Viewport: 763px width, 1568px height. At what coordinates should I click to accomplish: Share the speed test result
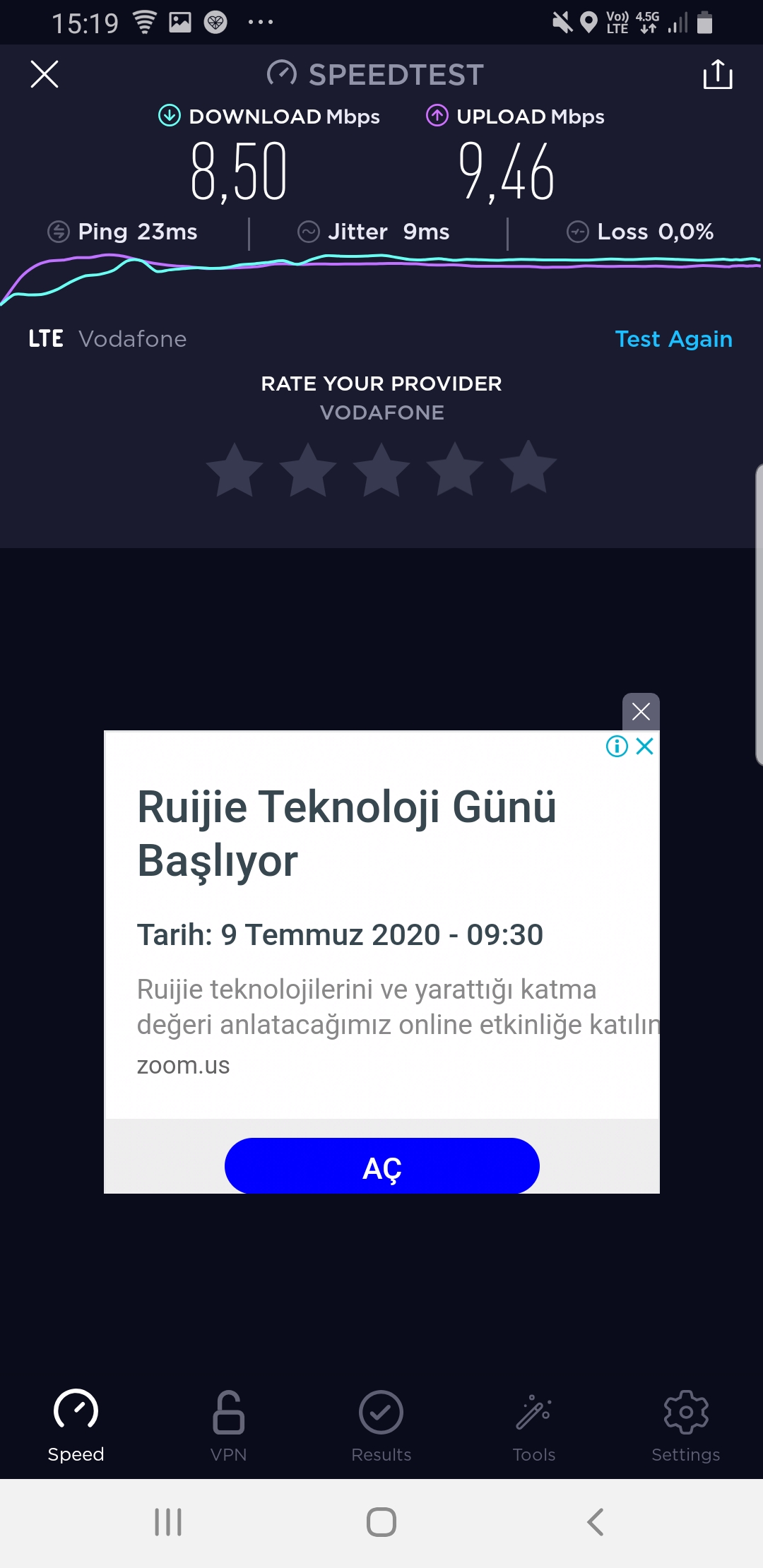tap(718, 74)
